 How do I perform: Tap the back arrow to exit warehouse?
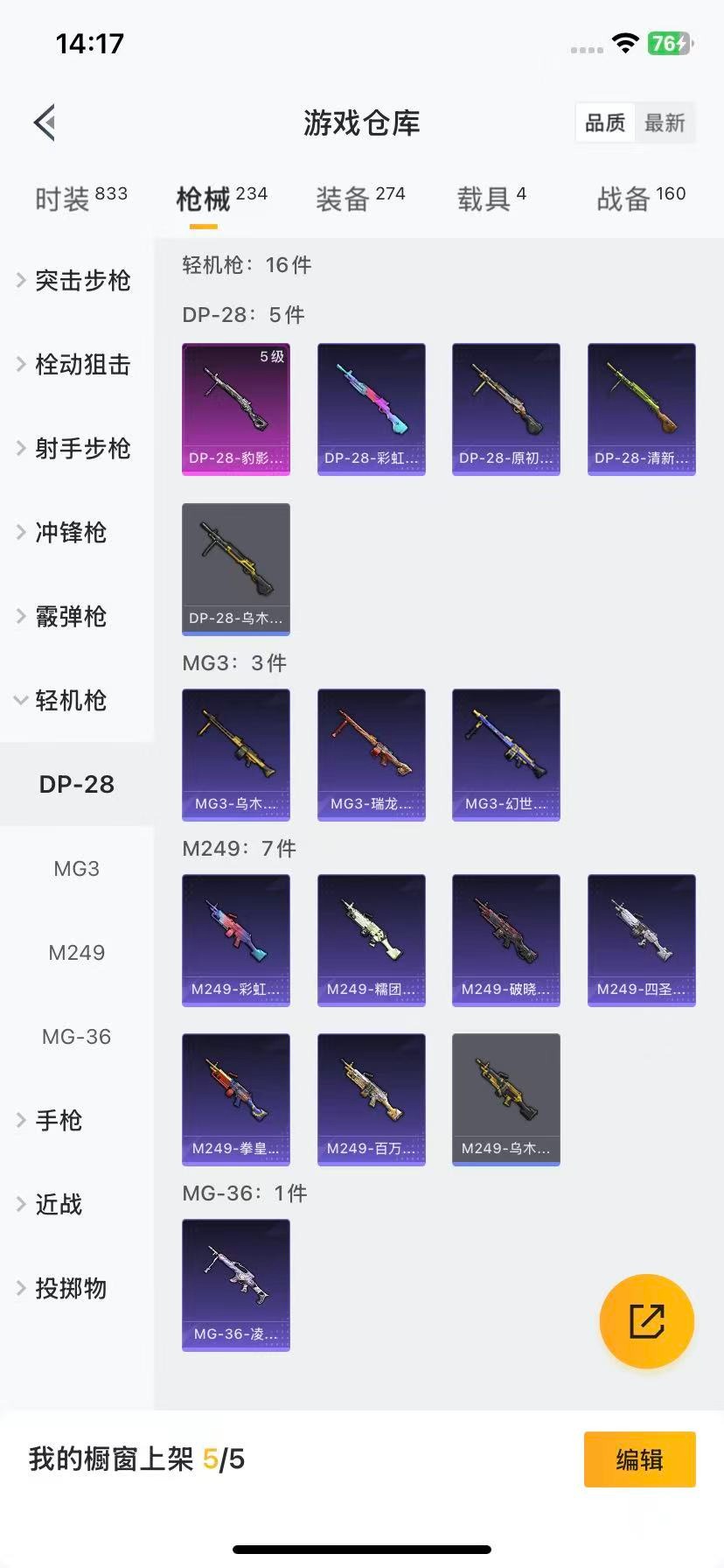pos(45,122)
